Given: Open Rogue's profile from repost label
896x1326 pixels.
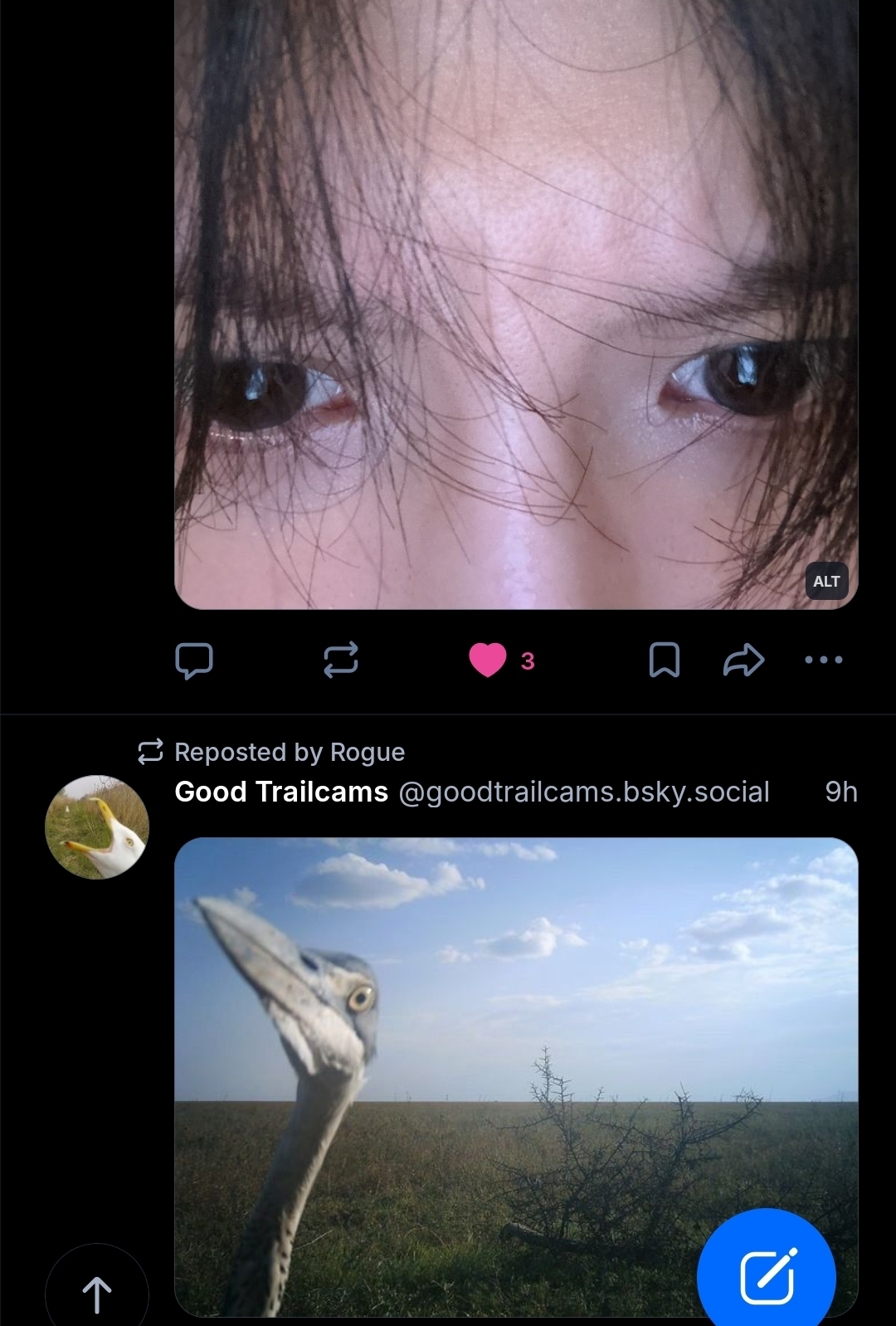Looking at the screenshot, I should click(x=367, y=753).
